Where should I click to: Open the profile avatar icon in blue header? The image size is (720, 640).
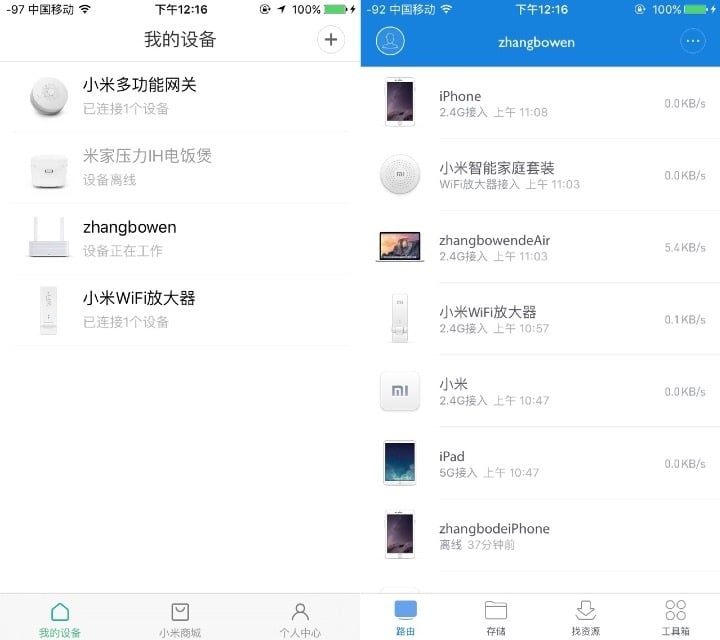point(390,42)
